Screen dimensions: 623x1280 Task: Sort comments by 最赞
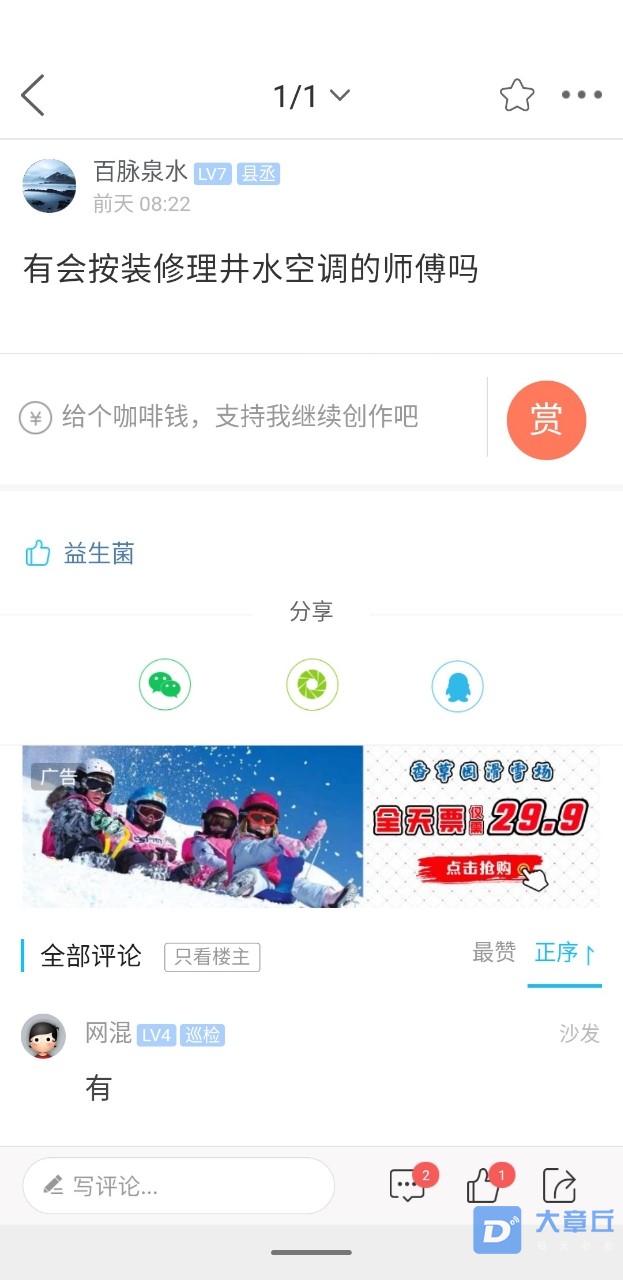[494, 953]
